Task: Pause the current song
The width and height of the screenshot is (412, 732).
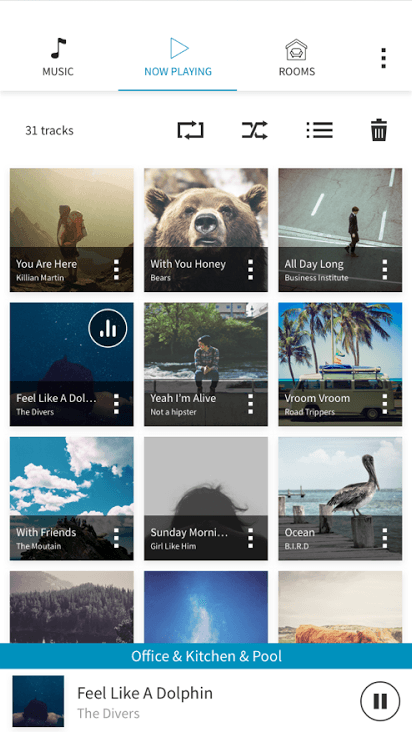Action: pos(380,701)
